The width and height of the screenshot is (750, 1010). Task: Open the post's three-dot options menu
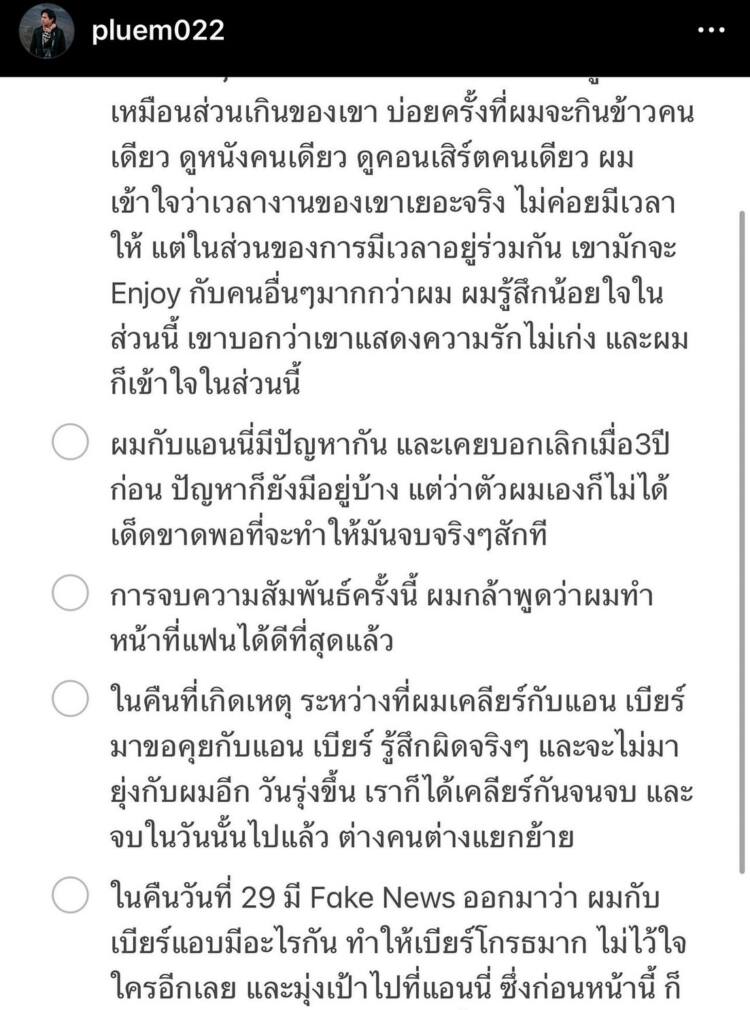(x=711, y=31)
